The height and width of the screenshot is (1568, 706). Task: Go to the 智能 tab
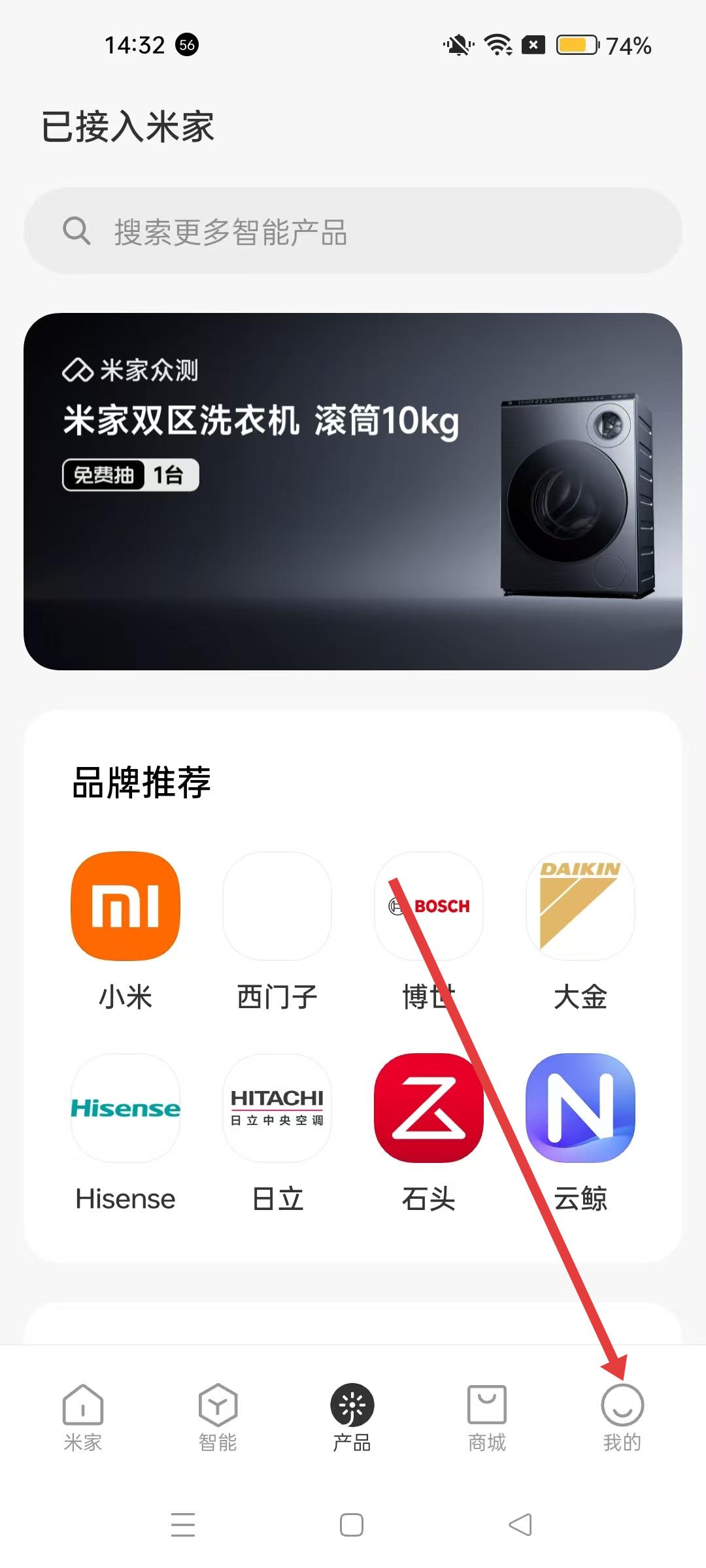coord(218,1416)
